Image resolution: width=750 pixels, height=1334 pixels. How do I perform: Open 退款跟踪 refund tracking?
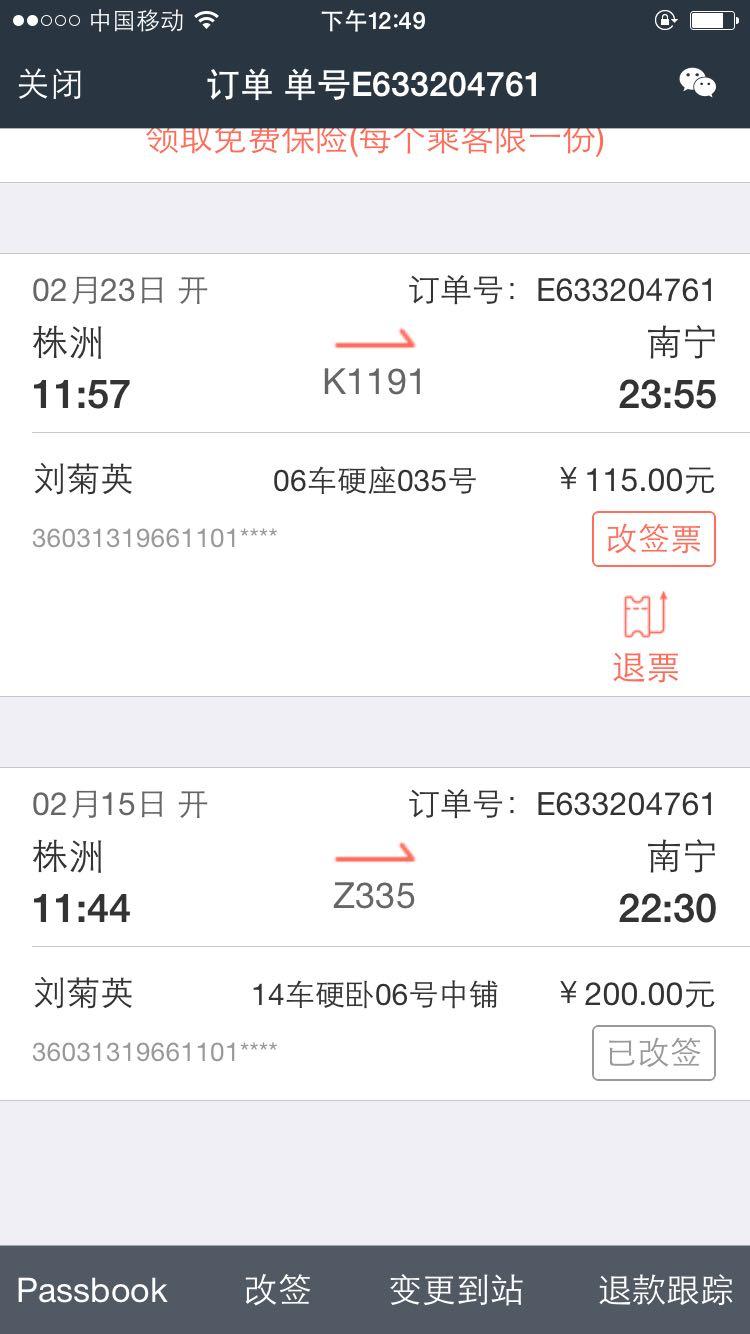[665, 1290]
